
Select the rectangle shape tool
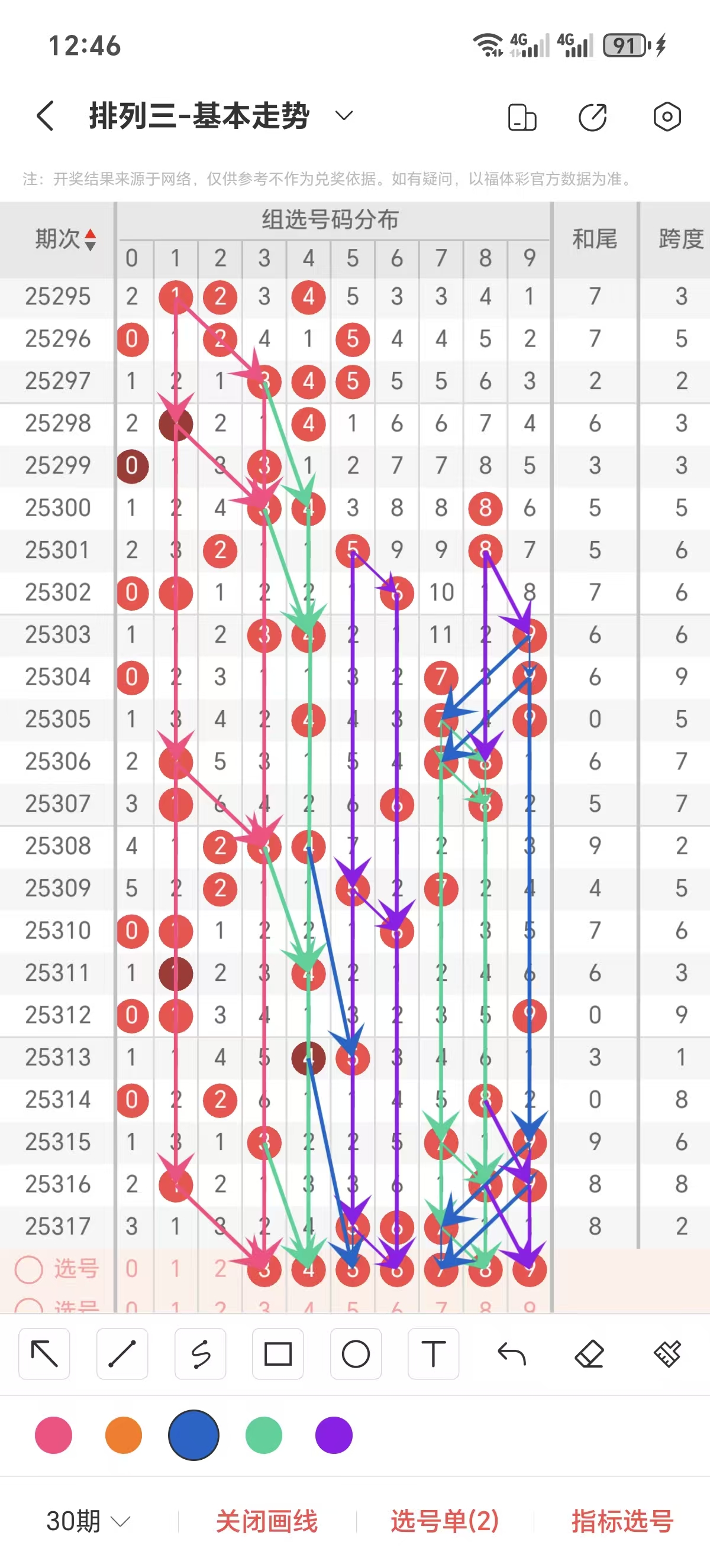pos(278,1355)
